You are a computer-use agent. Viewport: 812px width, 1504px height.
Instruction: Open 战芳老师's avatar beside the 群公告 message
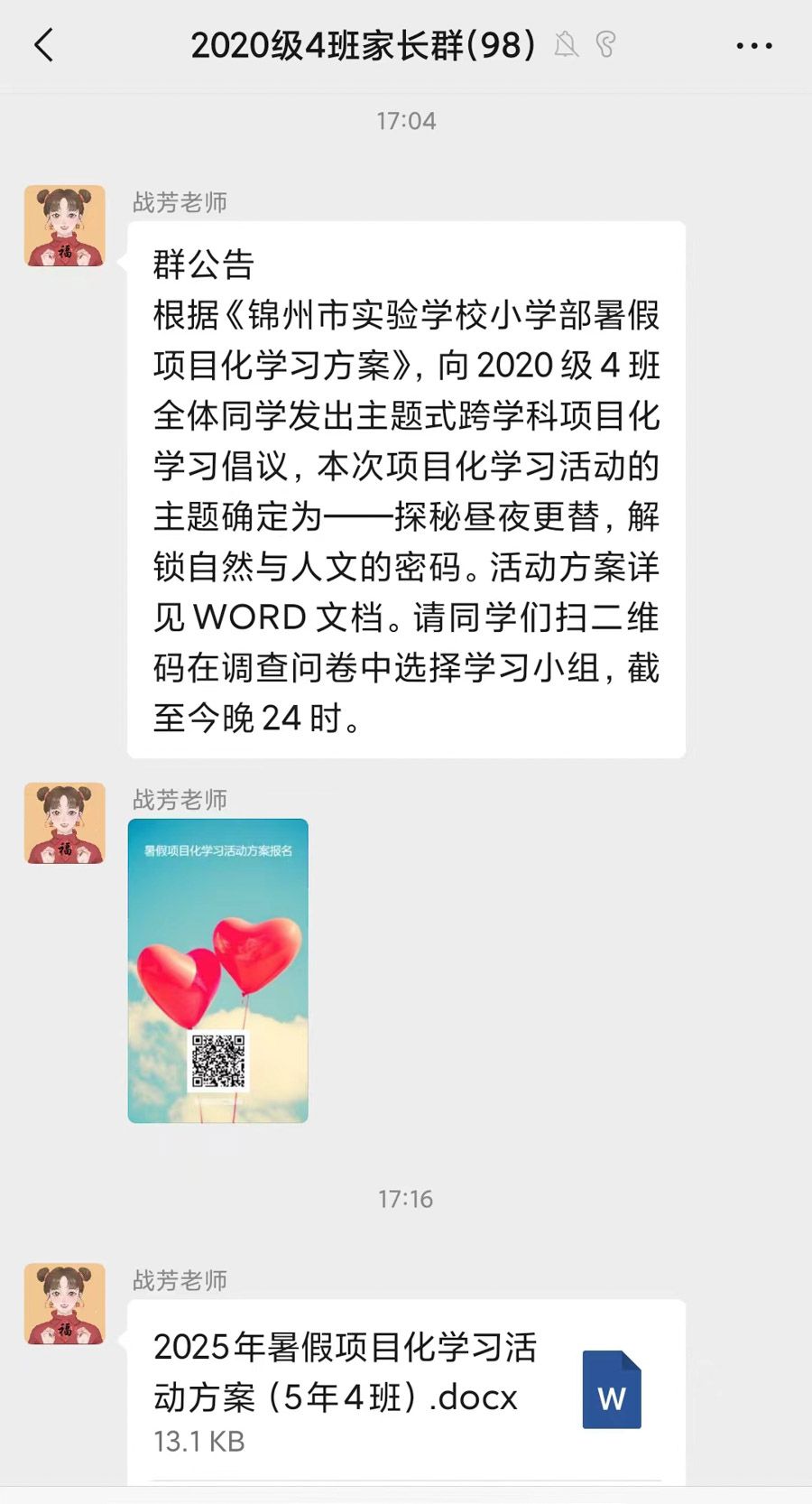(65, 226)
